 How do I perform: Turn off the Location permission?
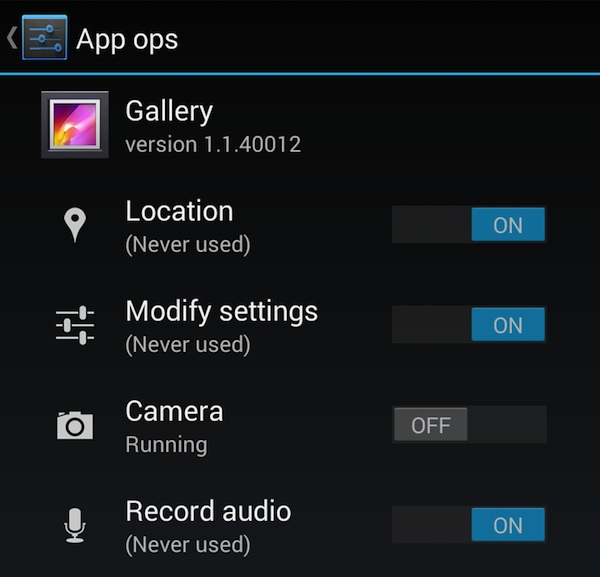469,225
